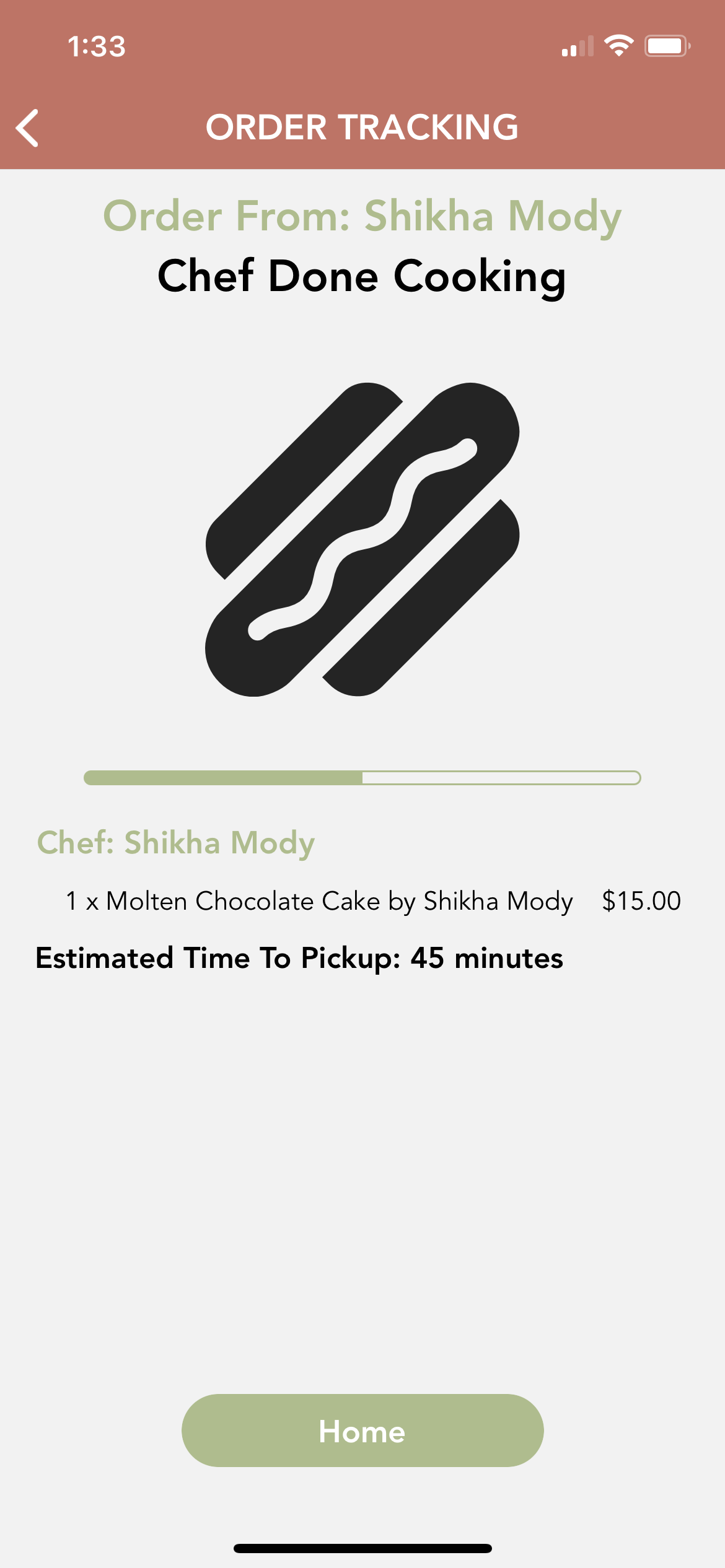Go back from Order Tracking
Screen dimensions: 725x1568
(x=28, y=128)
